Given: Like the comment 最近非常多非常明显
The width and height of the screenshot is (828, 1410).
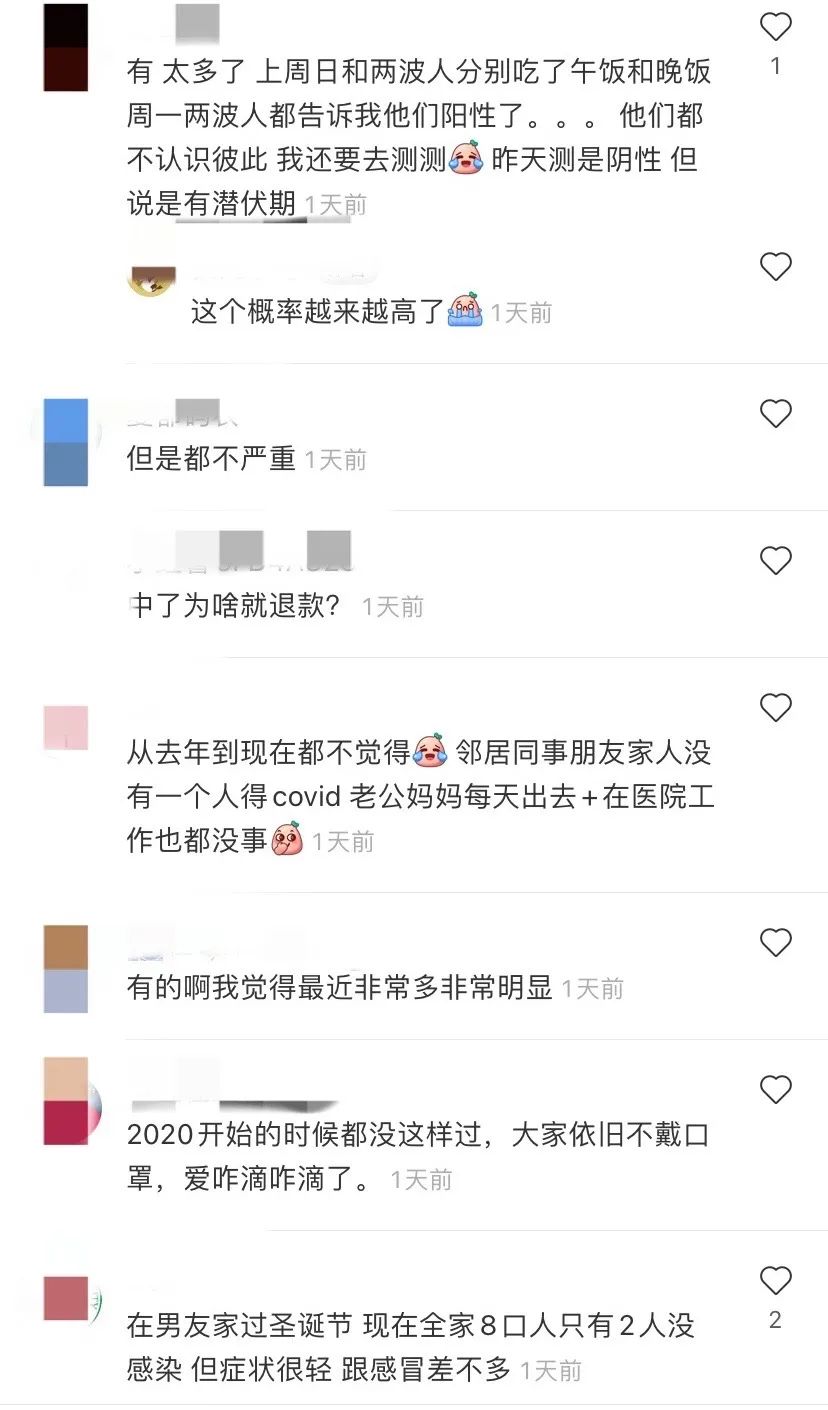Looking at the screenshot, I should click(776, 942).
